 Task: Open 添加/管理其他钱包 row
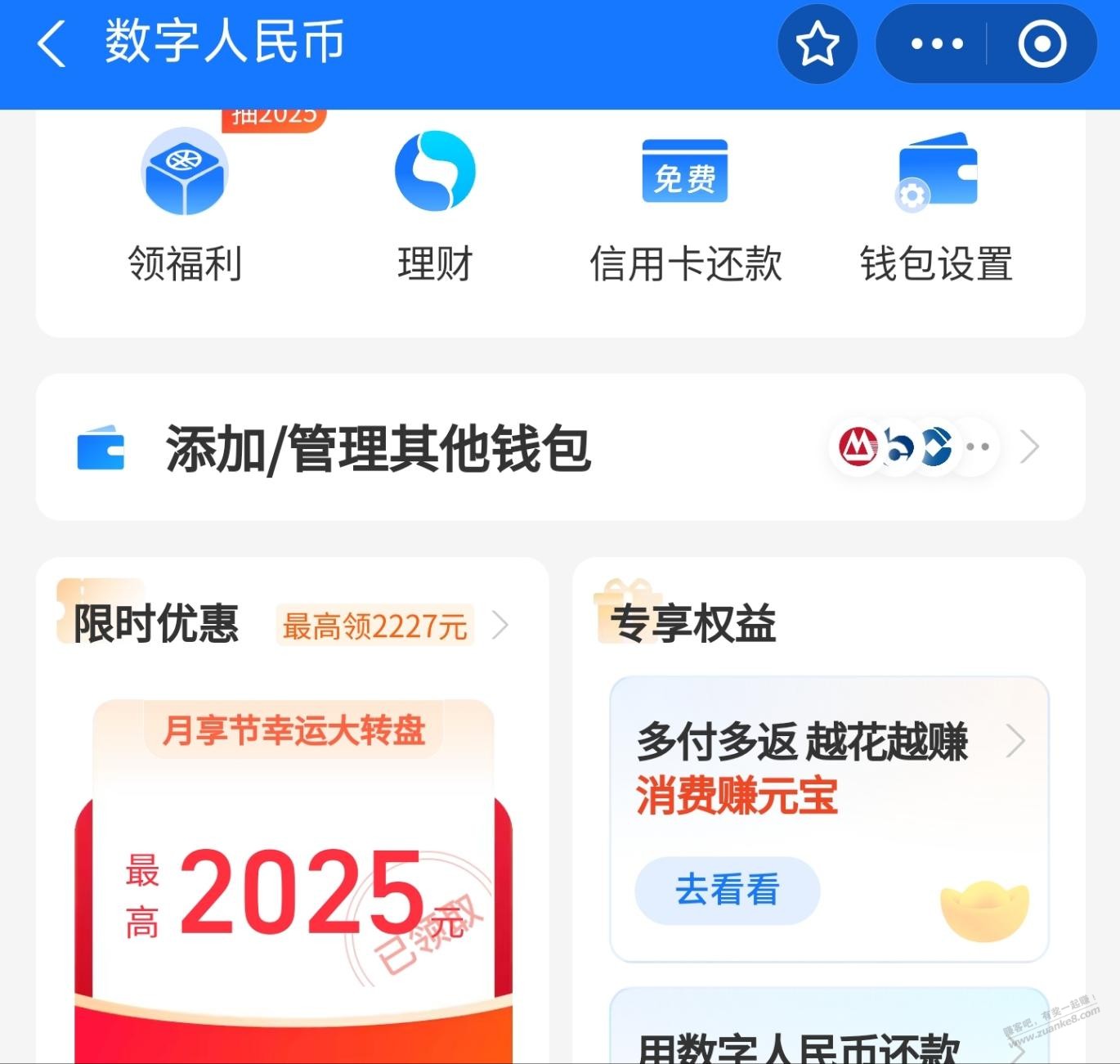[x=560, y=447]
